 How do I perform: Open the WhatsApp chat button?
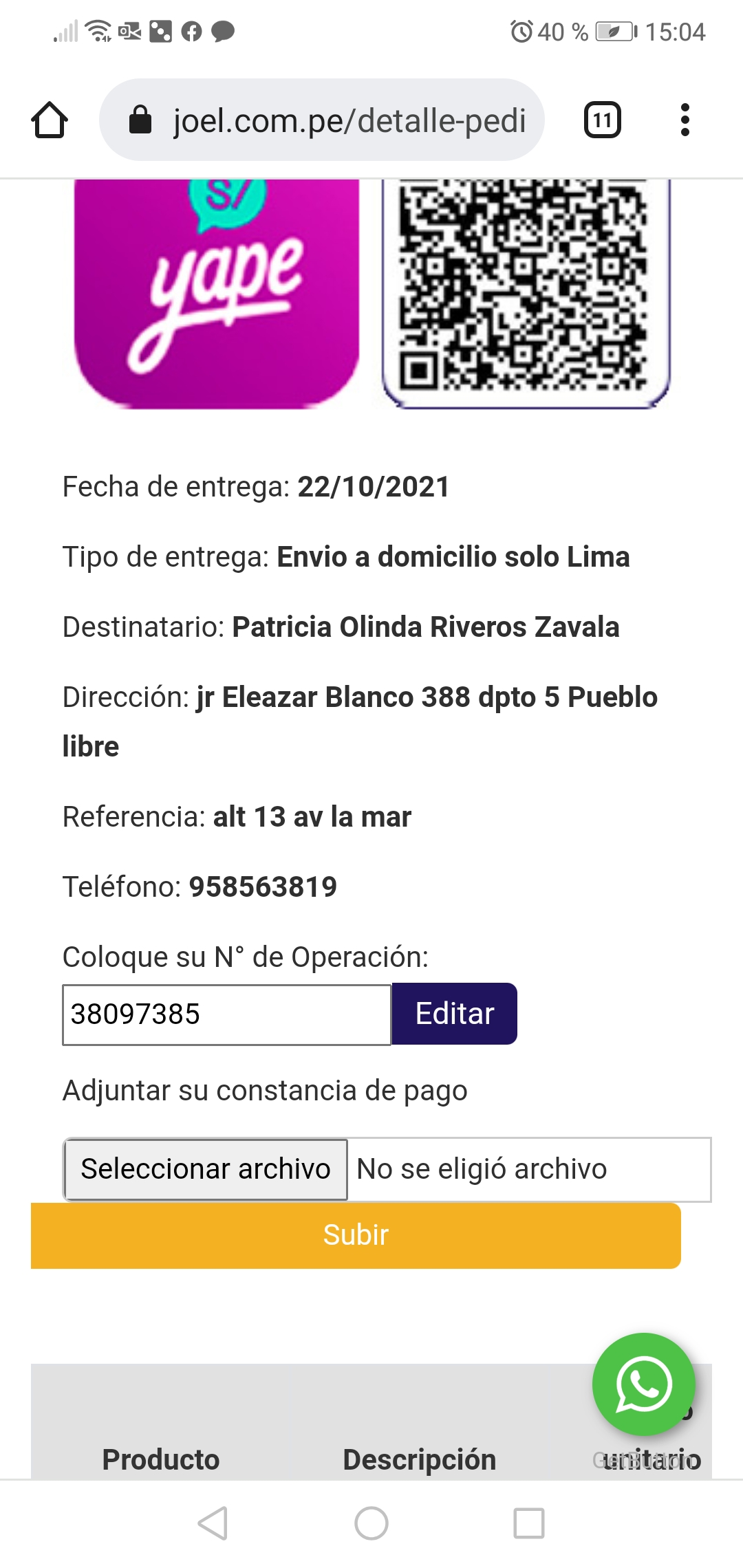tap(644, 1384)
